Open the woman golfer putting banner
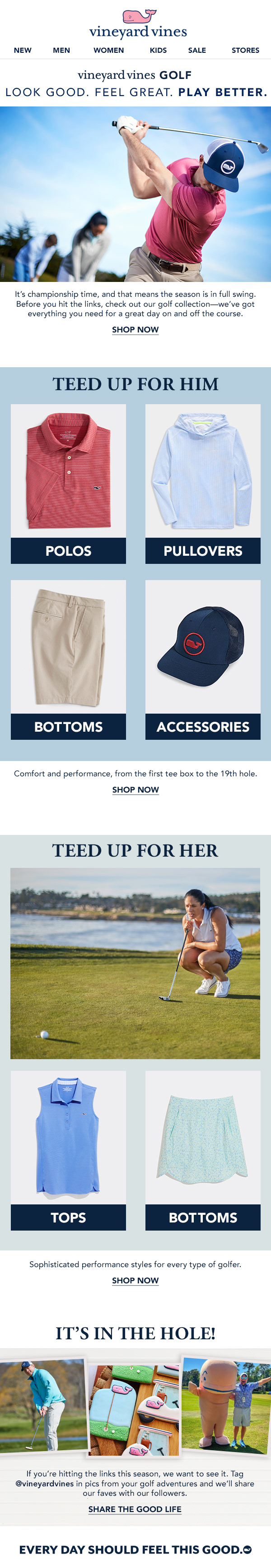The height and width of the screenshot is (1568, 271). (135, 963)
